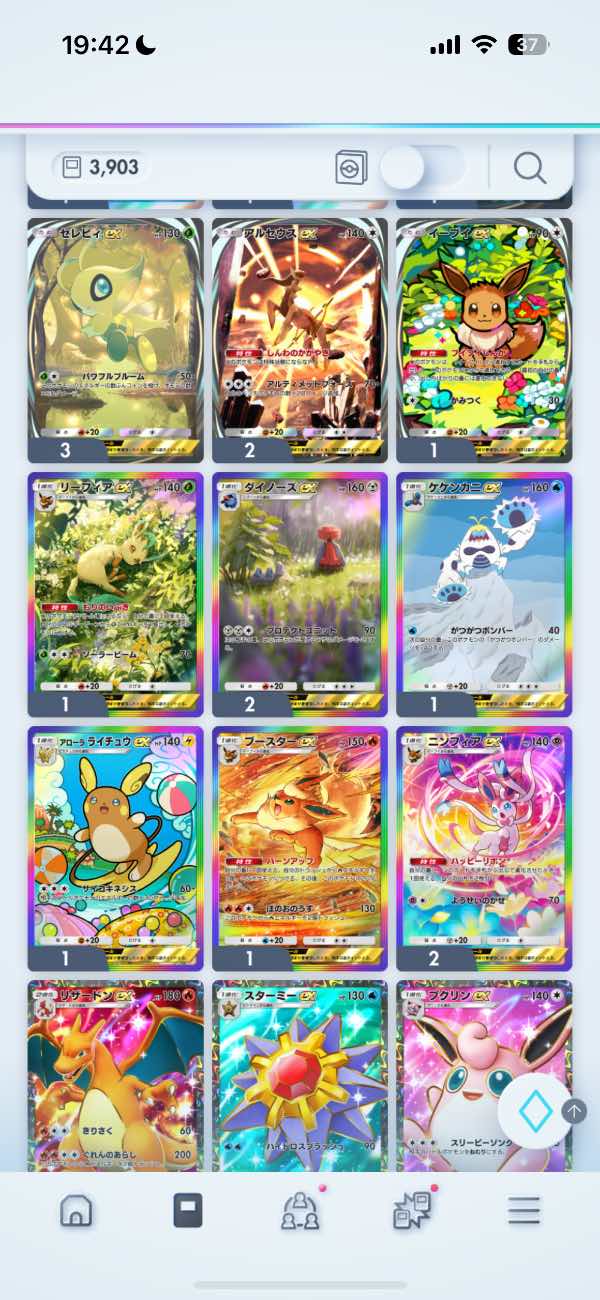Screen dimensions: 600x1300
Task: Open the Eevee ex card
Action: [484, 330]
